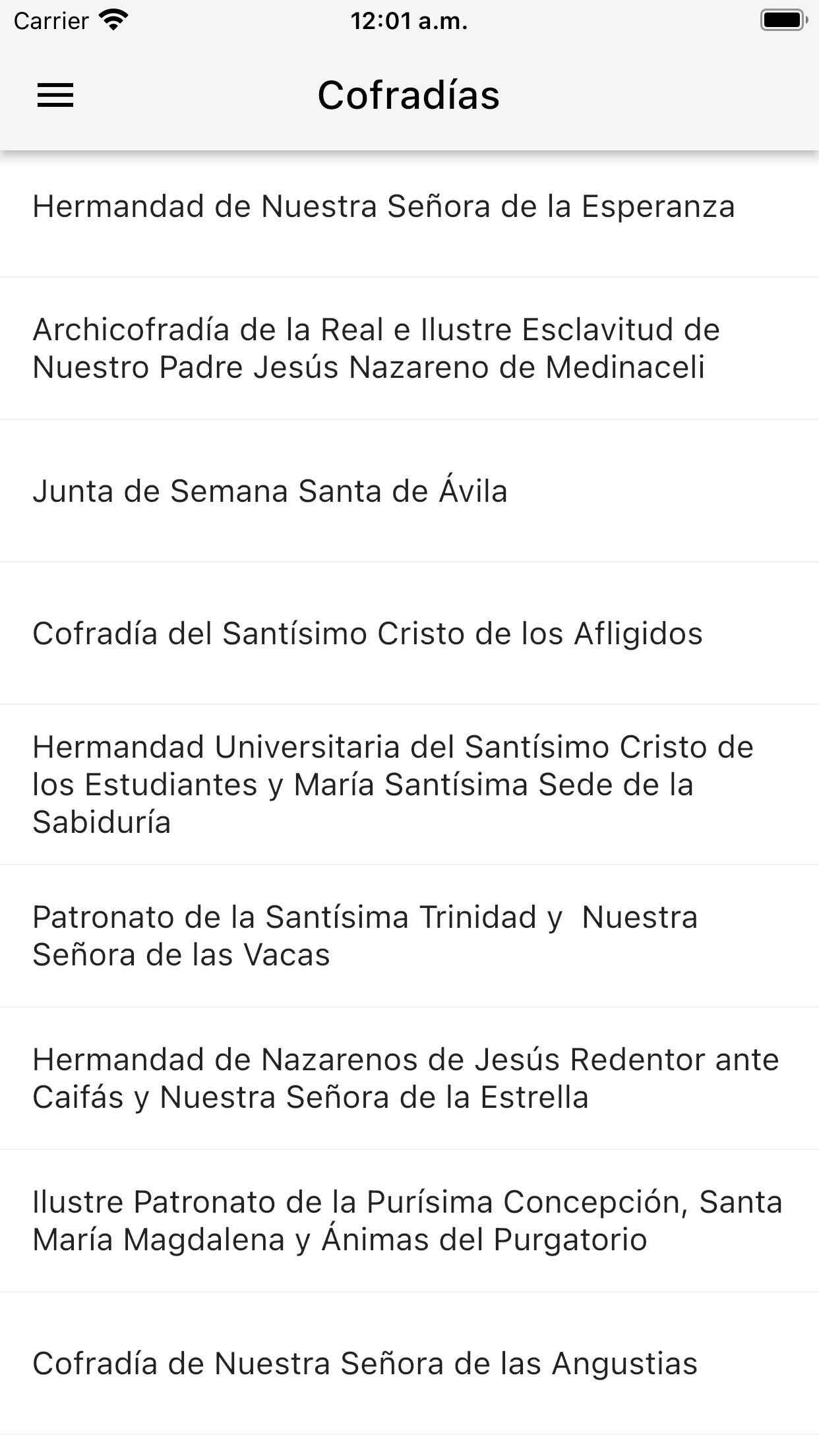819x1456 pixels.
Task: Open Hermandad Universitaria Cristo de los Estudiantes
Action: point(409,785)
